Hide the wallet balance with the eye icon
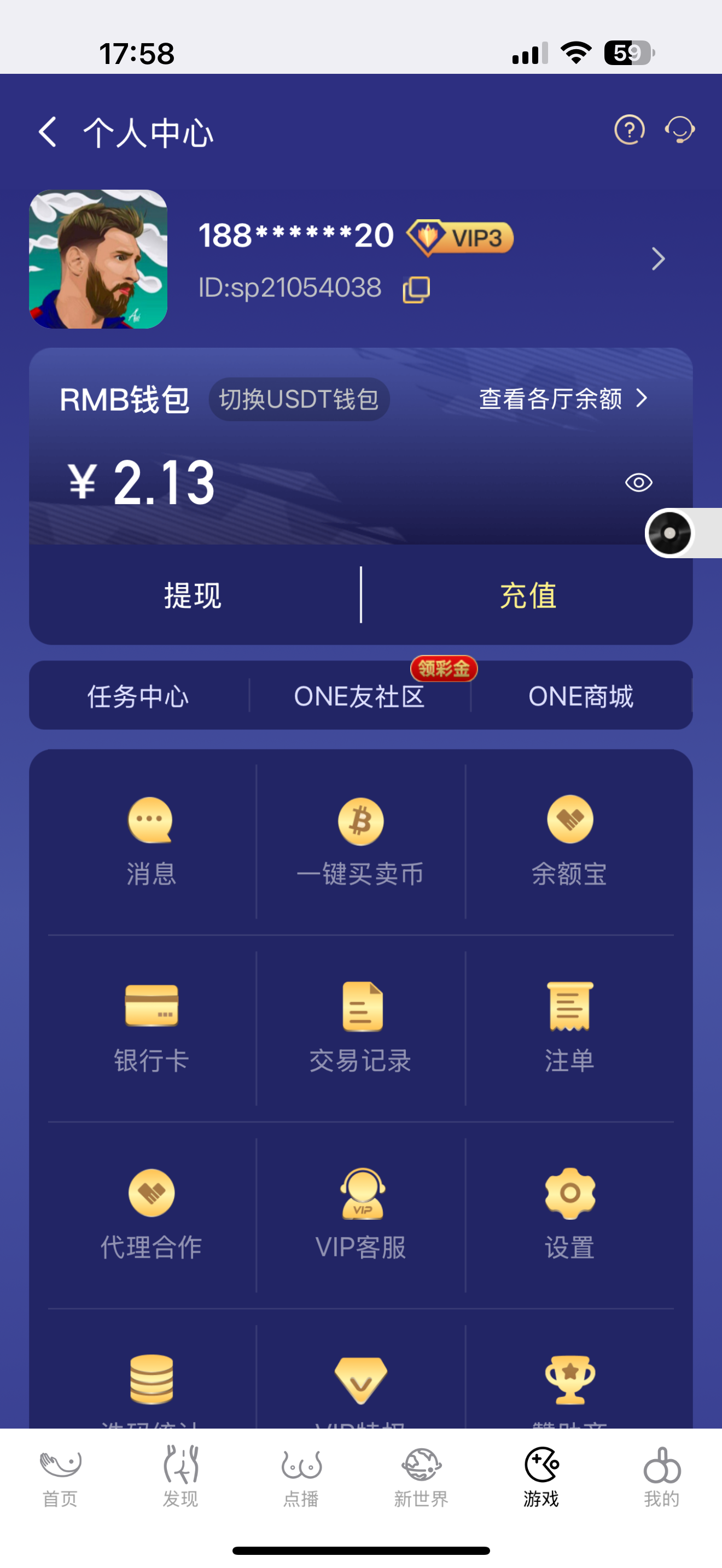 coord(638,483)
